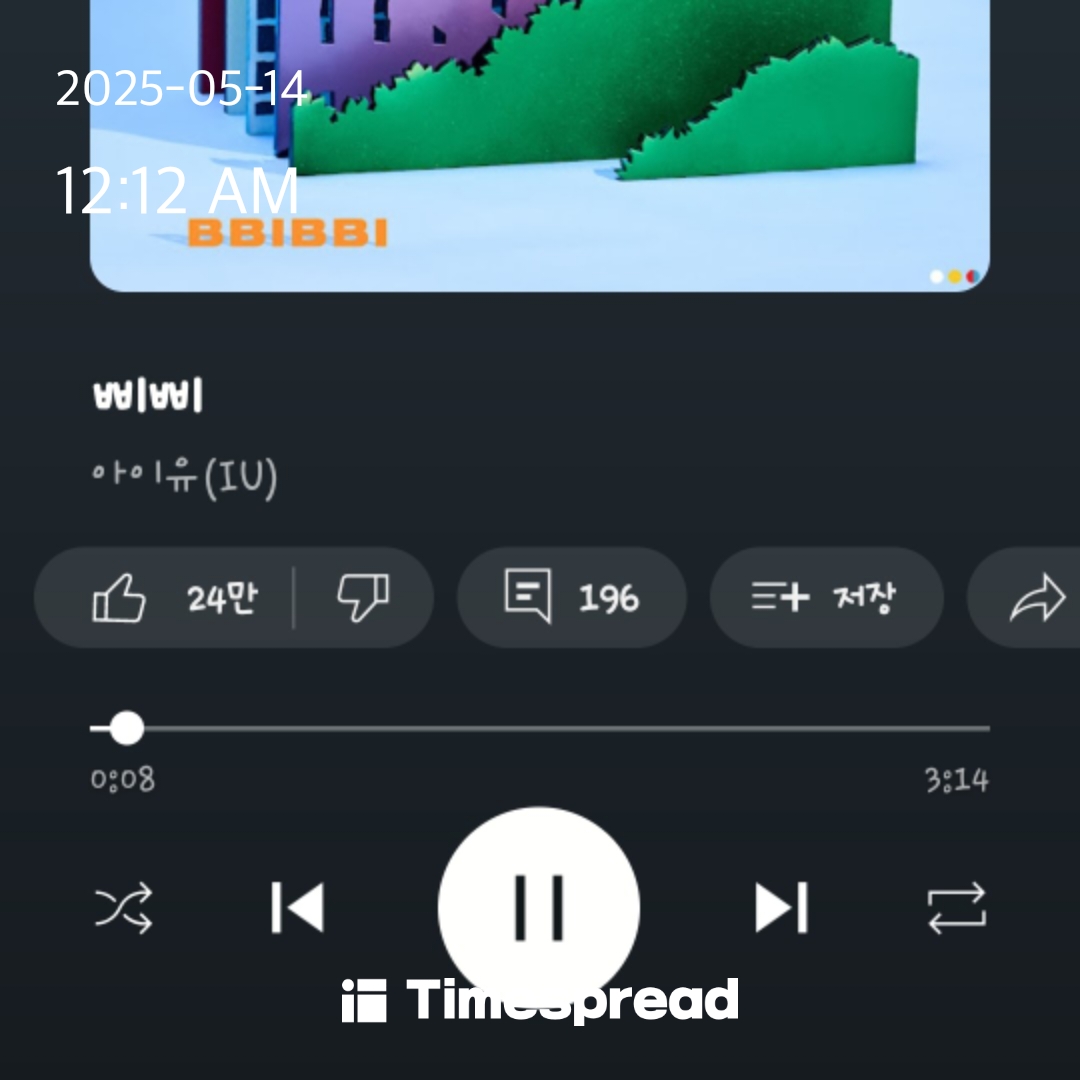The image size is (1080, 1080).
Task: Tap the BBIBBI album artwork
Action: (x=540, y=140)
